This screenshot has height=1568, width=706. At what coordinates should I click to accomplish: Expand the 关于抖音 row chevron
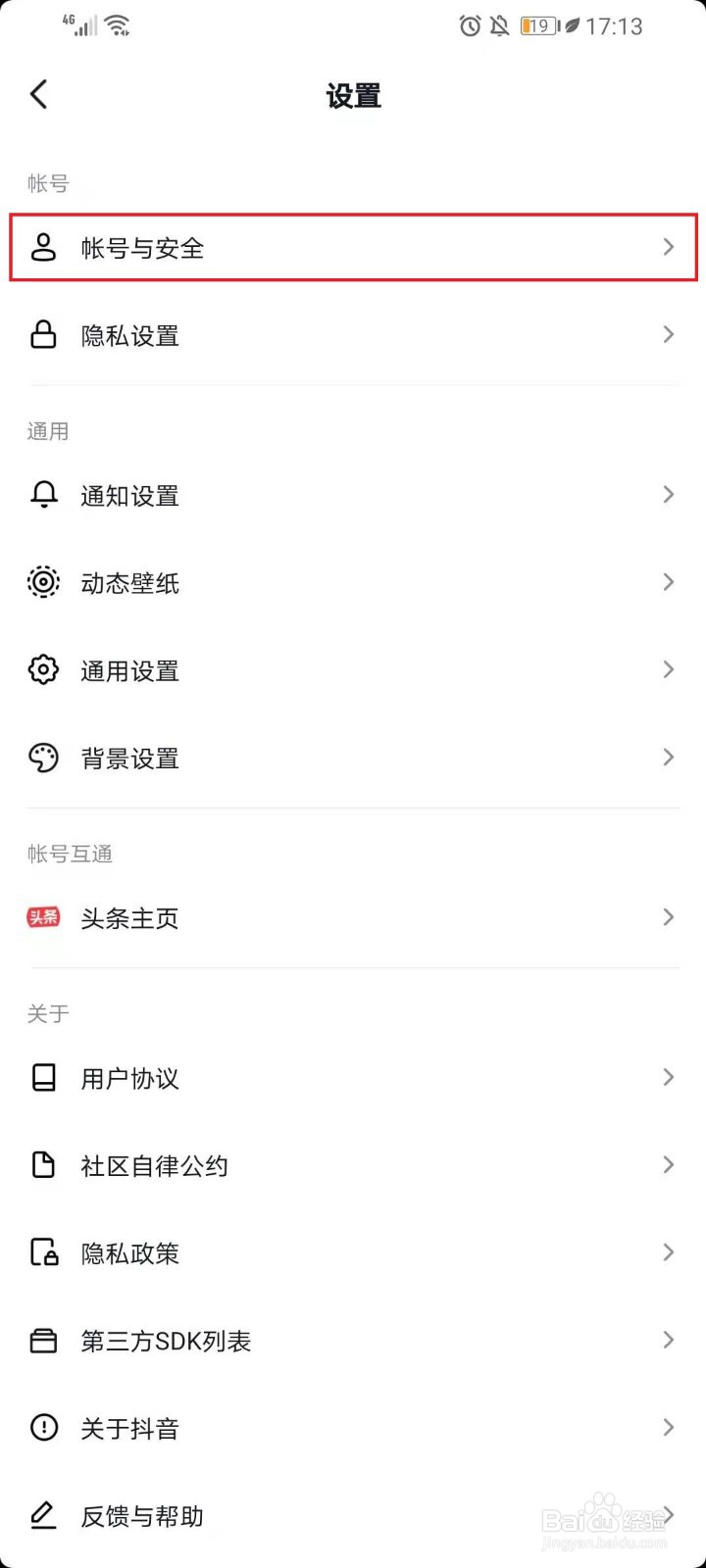(669, 1427)
